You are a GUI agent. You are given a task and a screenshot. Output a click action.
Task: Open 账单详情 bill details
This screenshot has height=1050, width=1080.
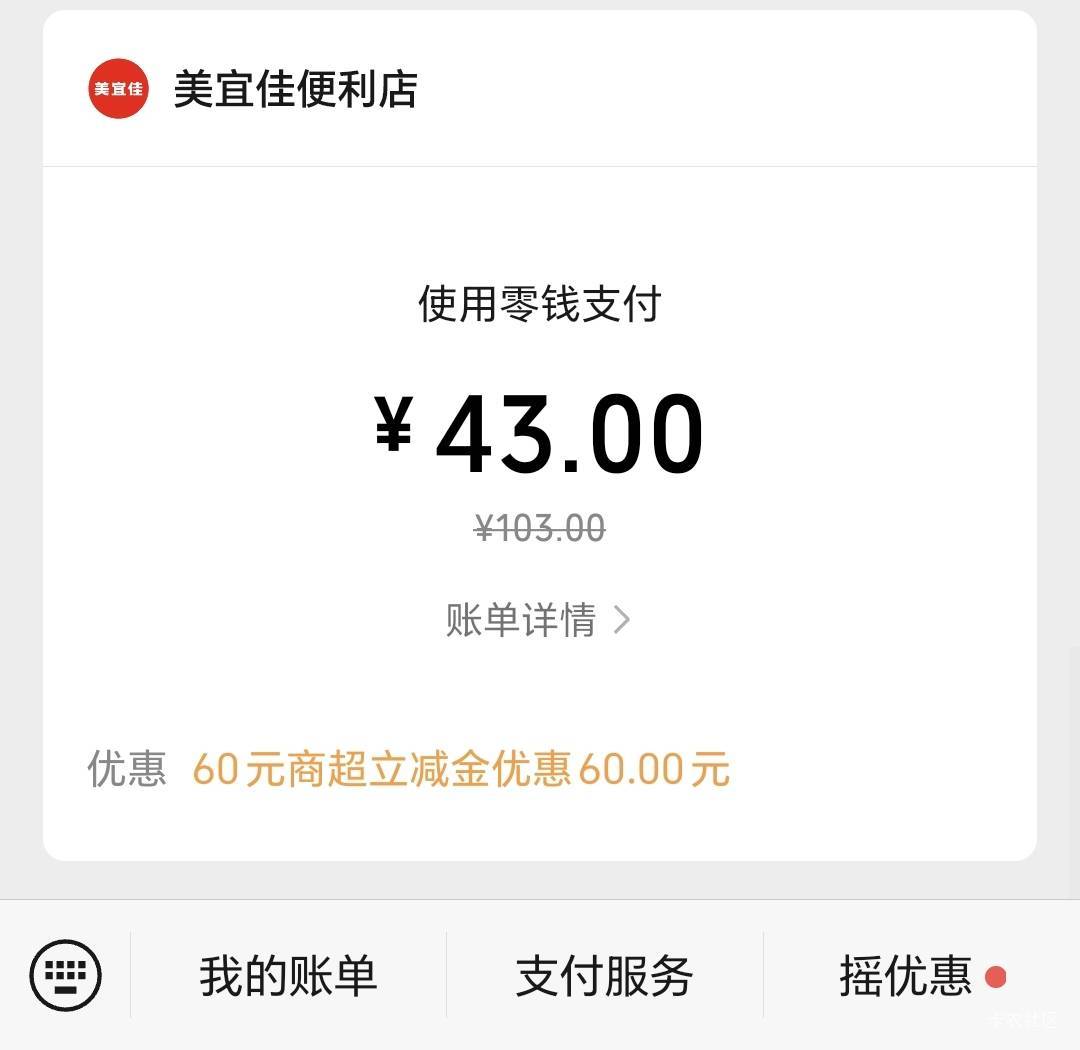point(538,621)
